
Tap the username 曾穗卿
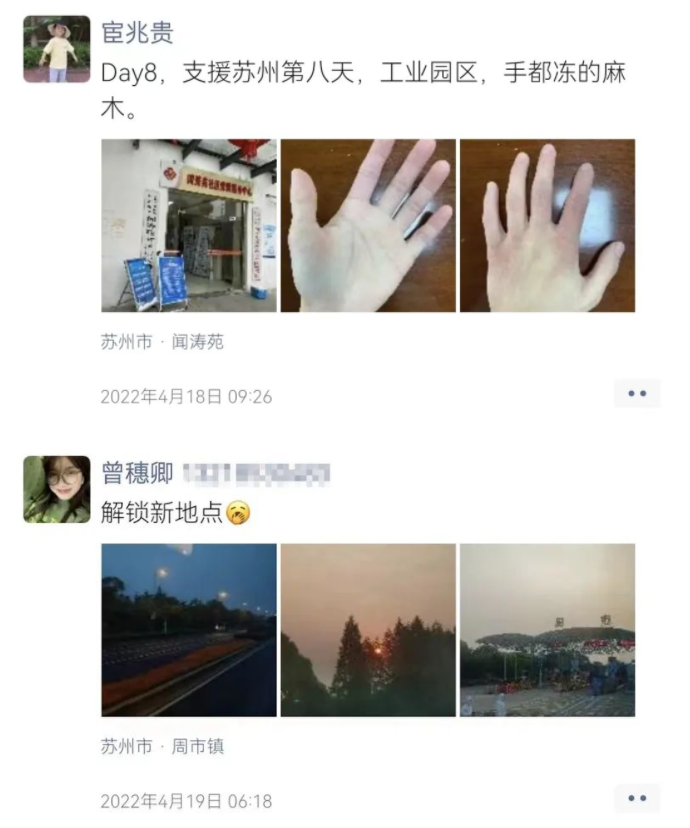click(x=137, y=472)
